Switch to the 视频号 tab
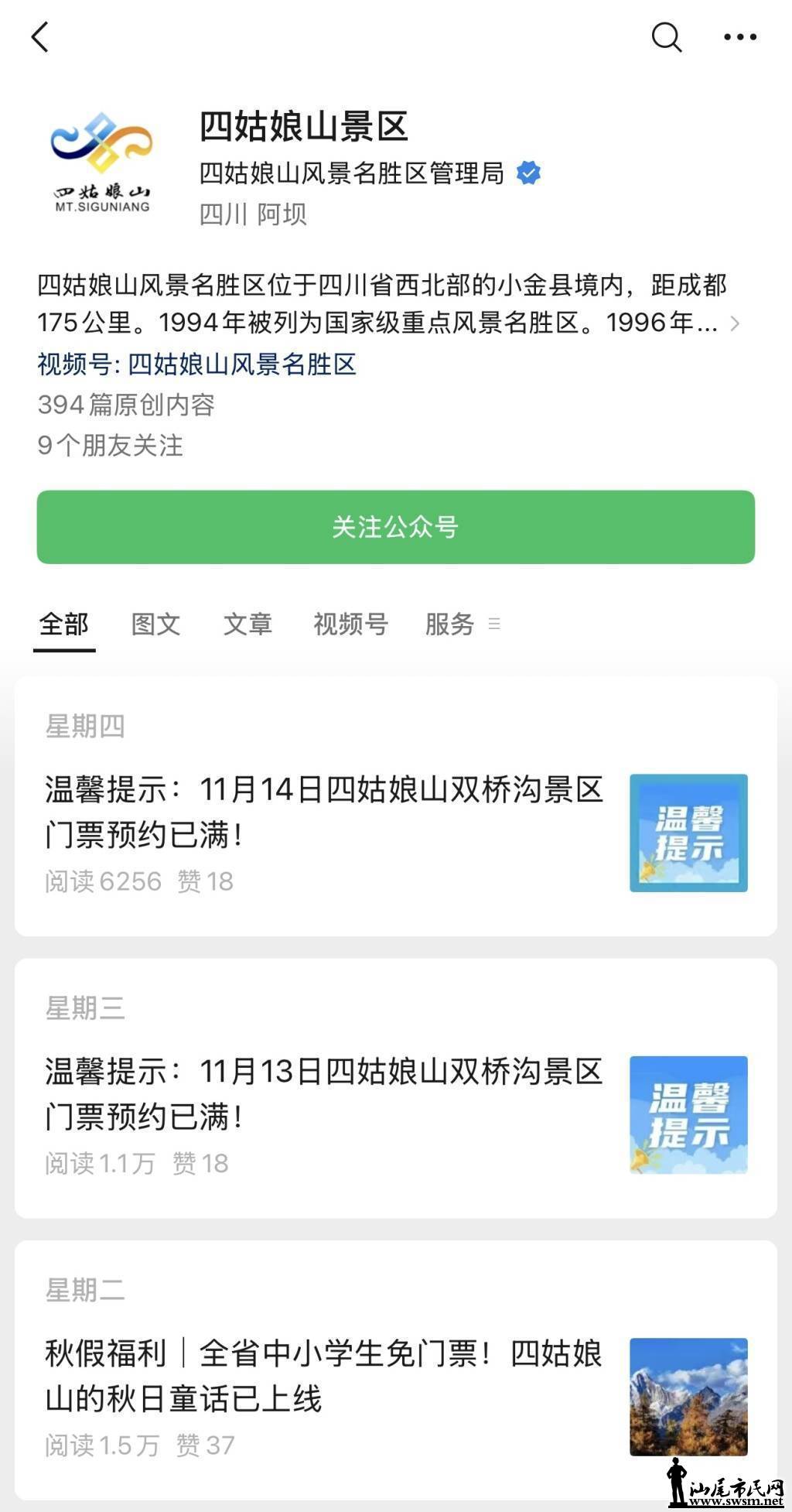This screenshot has width=792, height=1512. tap(350, 624)
